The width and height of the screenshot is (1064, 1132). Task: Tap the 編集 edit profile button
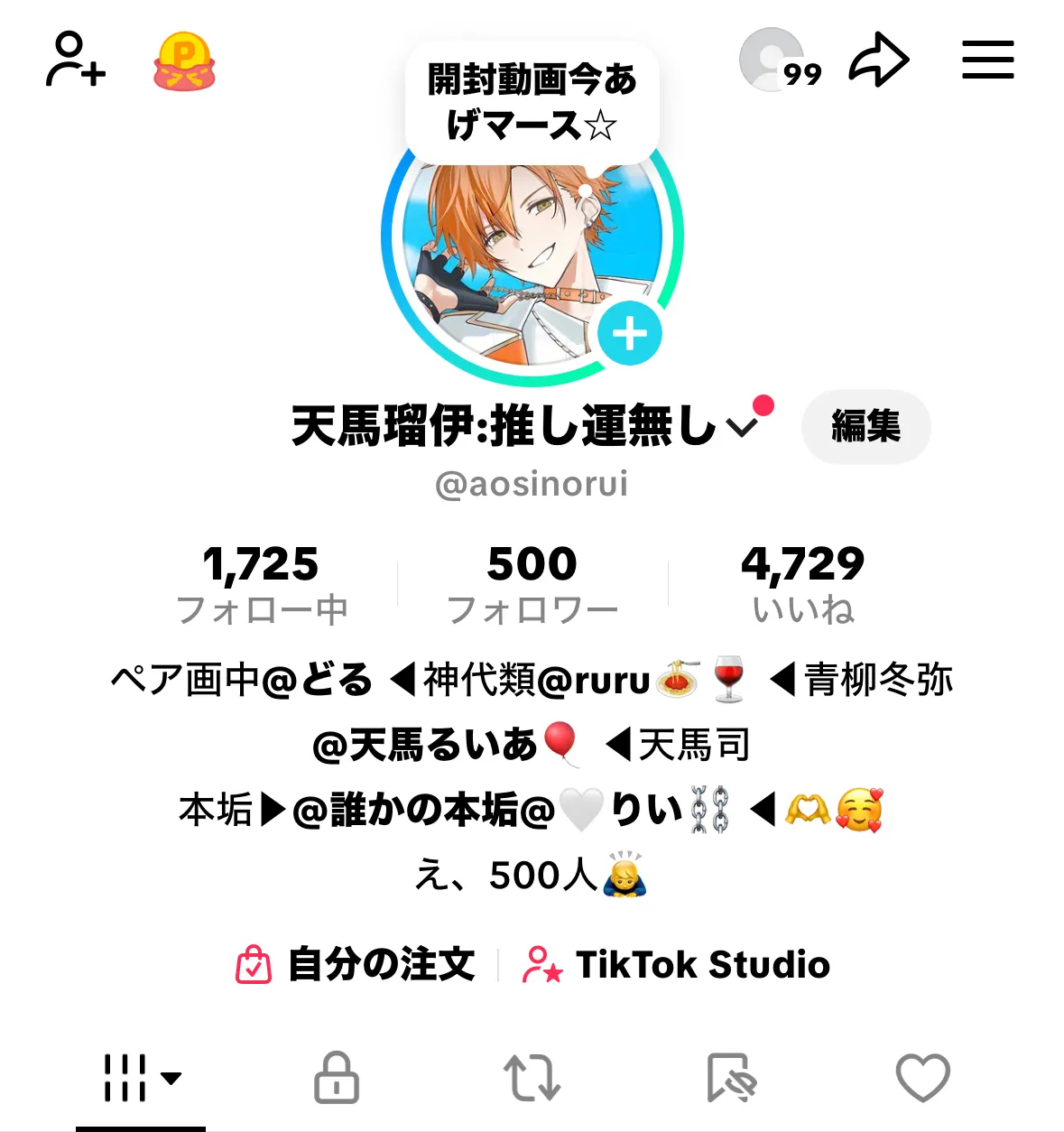(x=865, y=427)
